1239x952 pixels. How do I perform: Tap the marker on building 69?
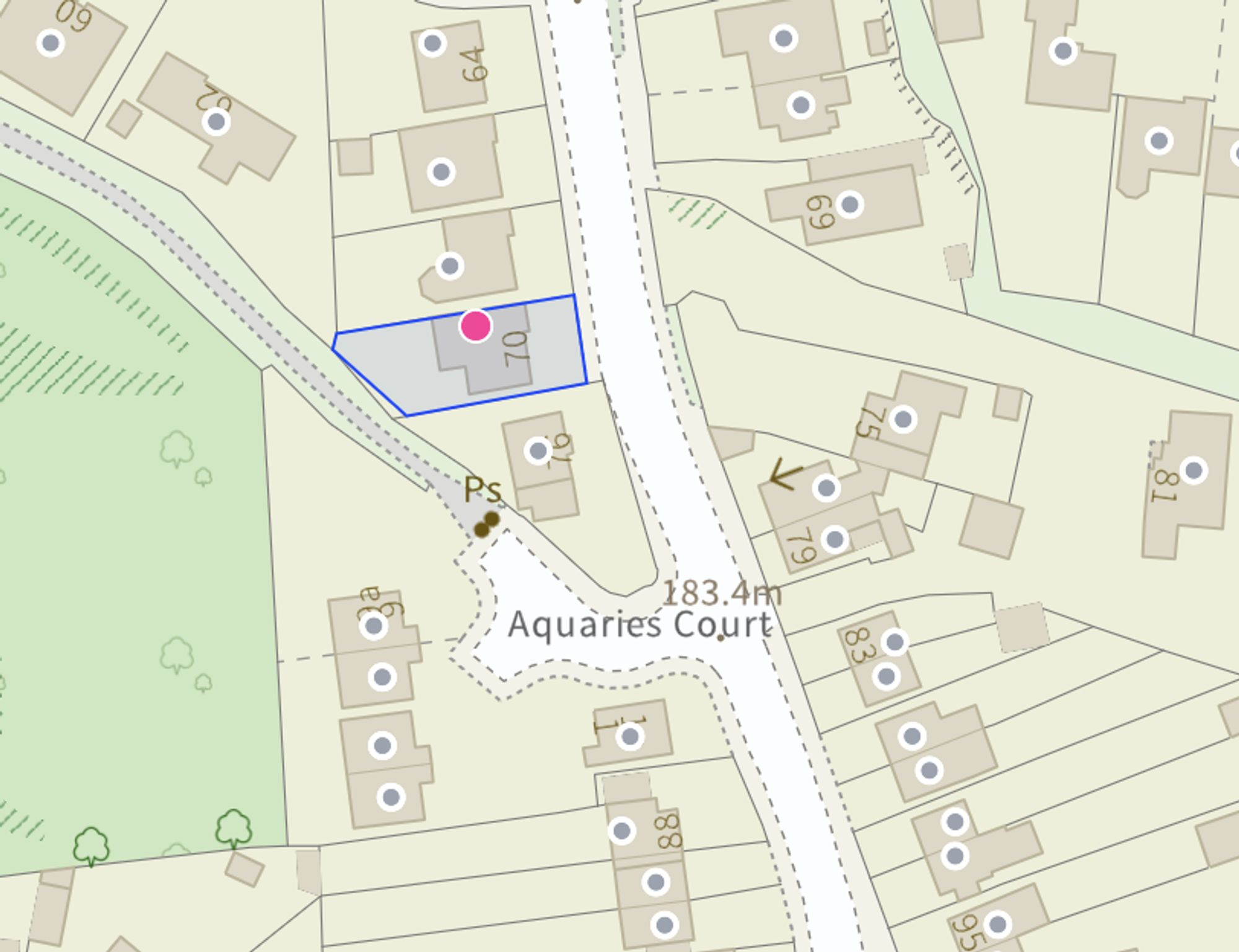(x=849, y=204)
